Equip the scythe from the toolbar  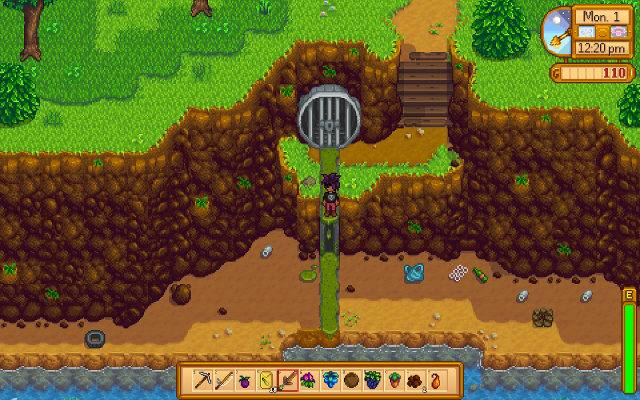[x=223, y=380]
